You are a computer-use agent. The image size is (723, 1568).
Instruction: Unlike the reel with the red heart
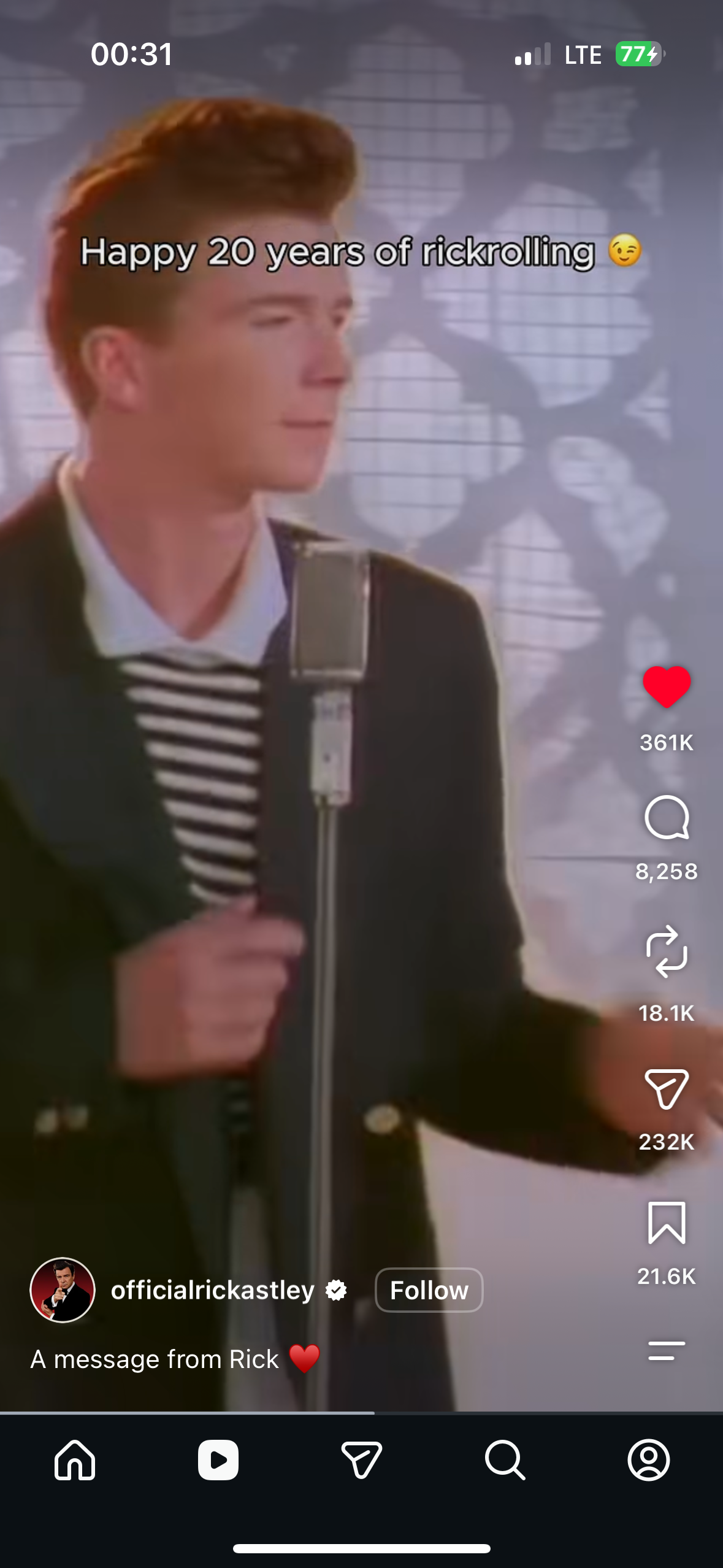click(667, 686)
